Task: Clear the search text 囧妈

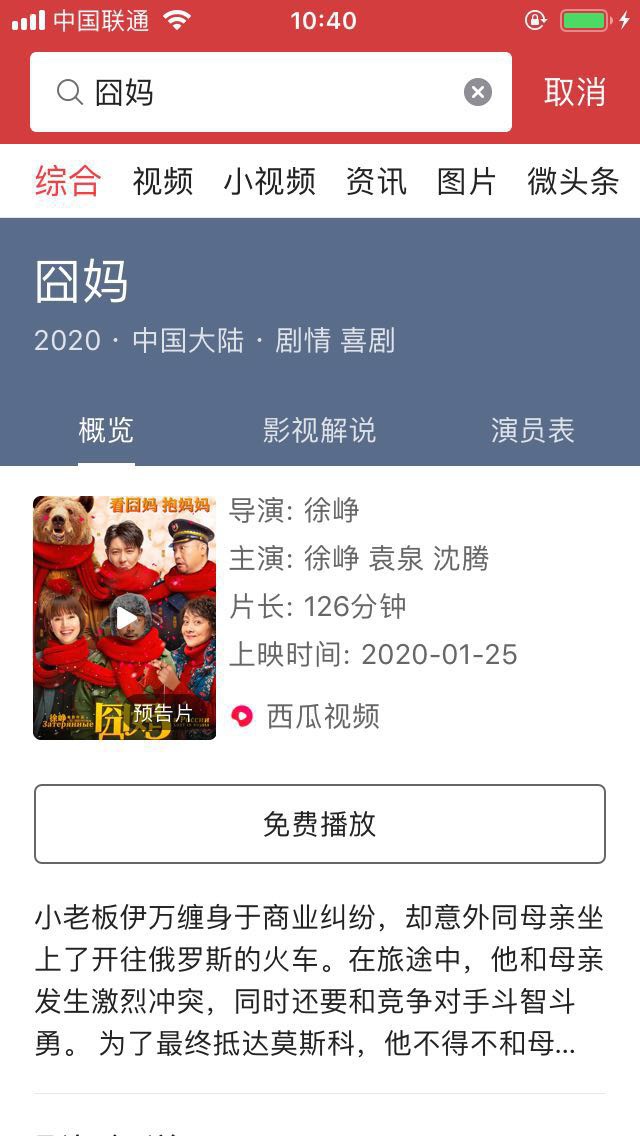Action: point(478,92)
